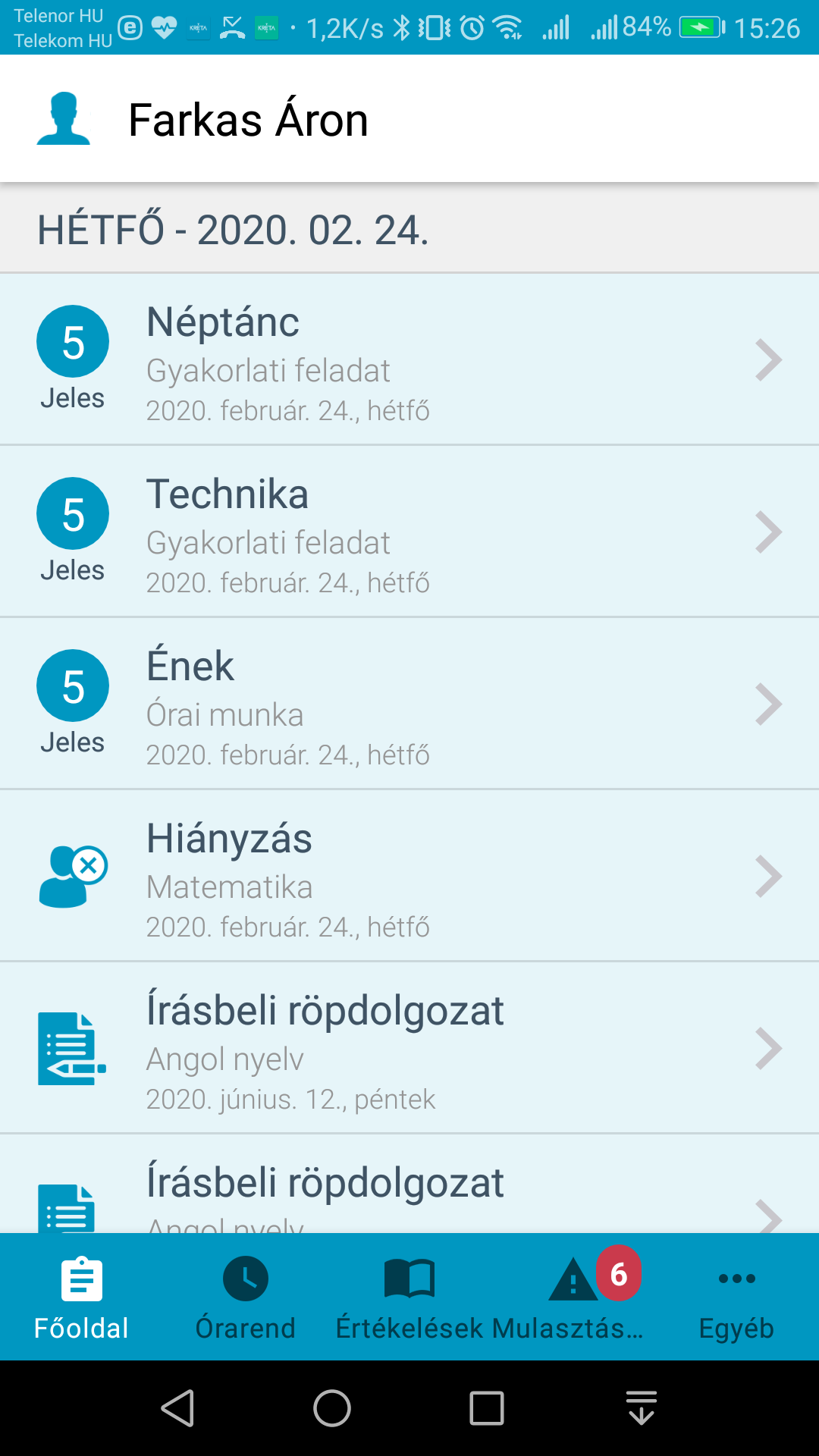Open the Ének grade entry
This screenshot has height=1456, width=819.
pos(409,704)
